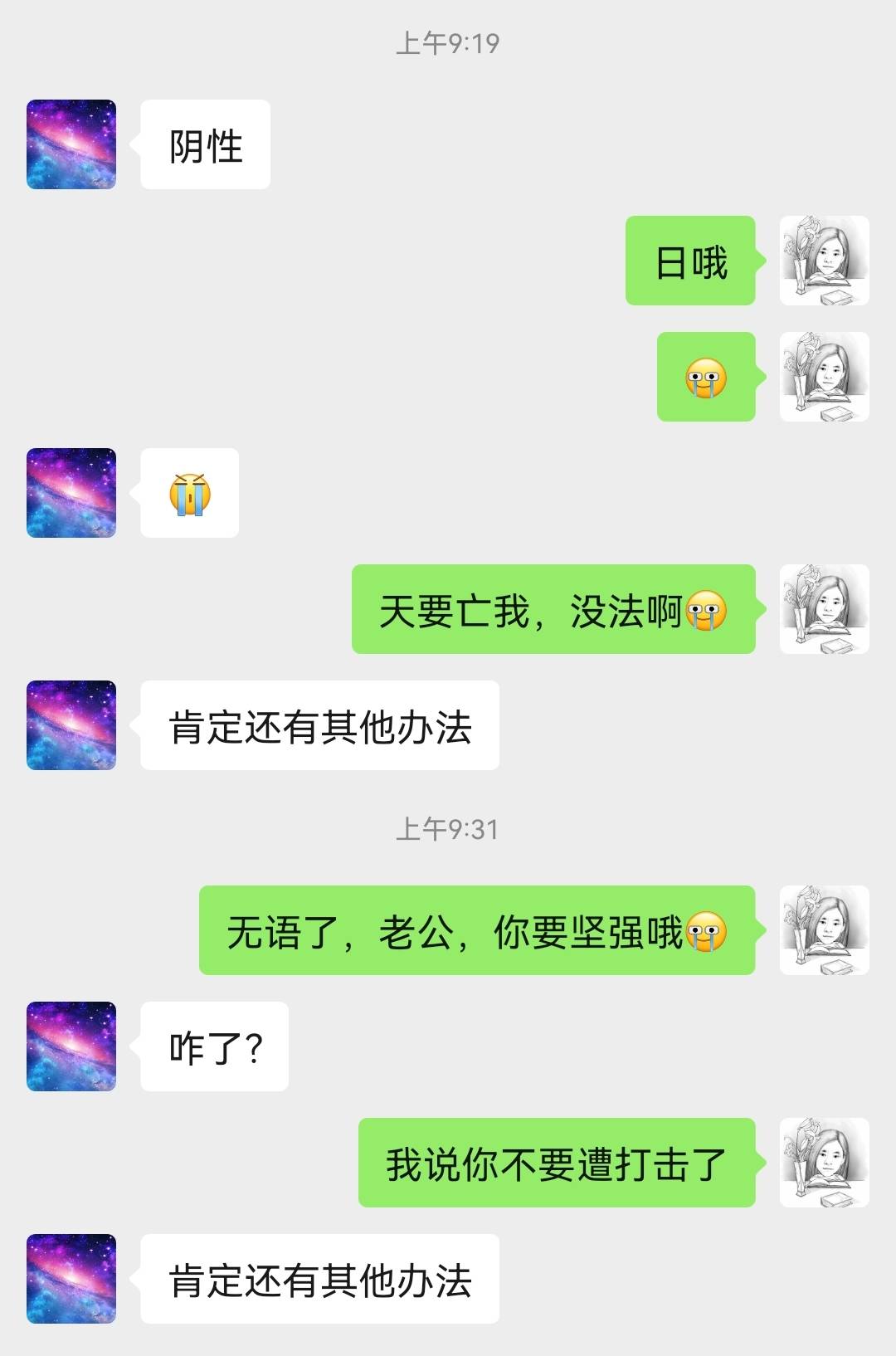
Task: Open the 阴性 message bubble
Action: click(x=204, y=144)
